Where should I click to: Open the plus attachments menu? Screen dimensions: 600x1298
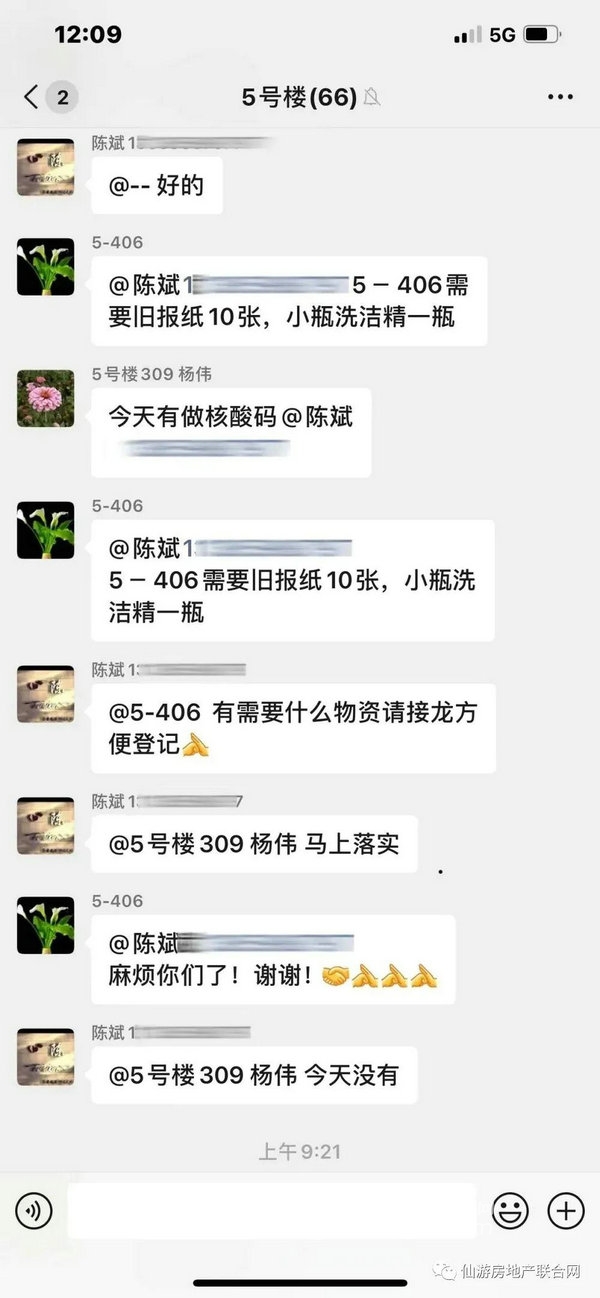point(566,1211)
